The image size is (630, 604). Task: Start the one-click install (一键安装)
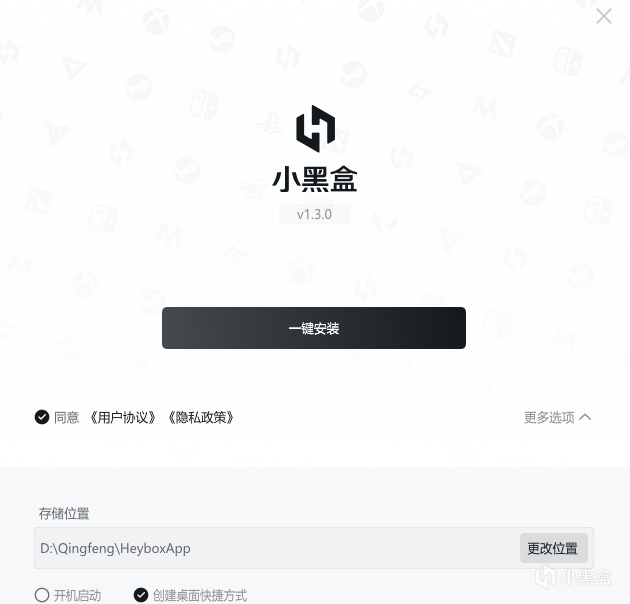click(314, 328)
